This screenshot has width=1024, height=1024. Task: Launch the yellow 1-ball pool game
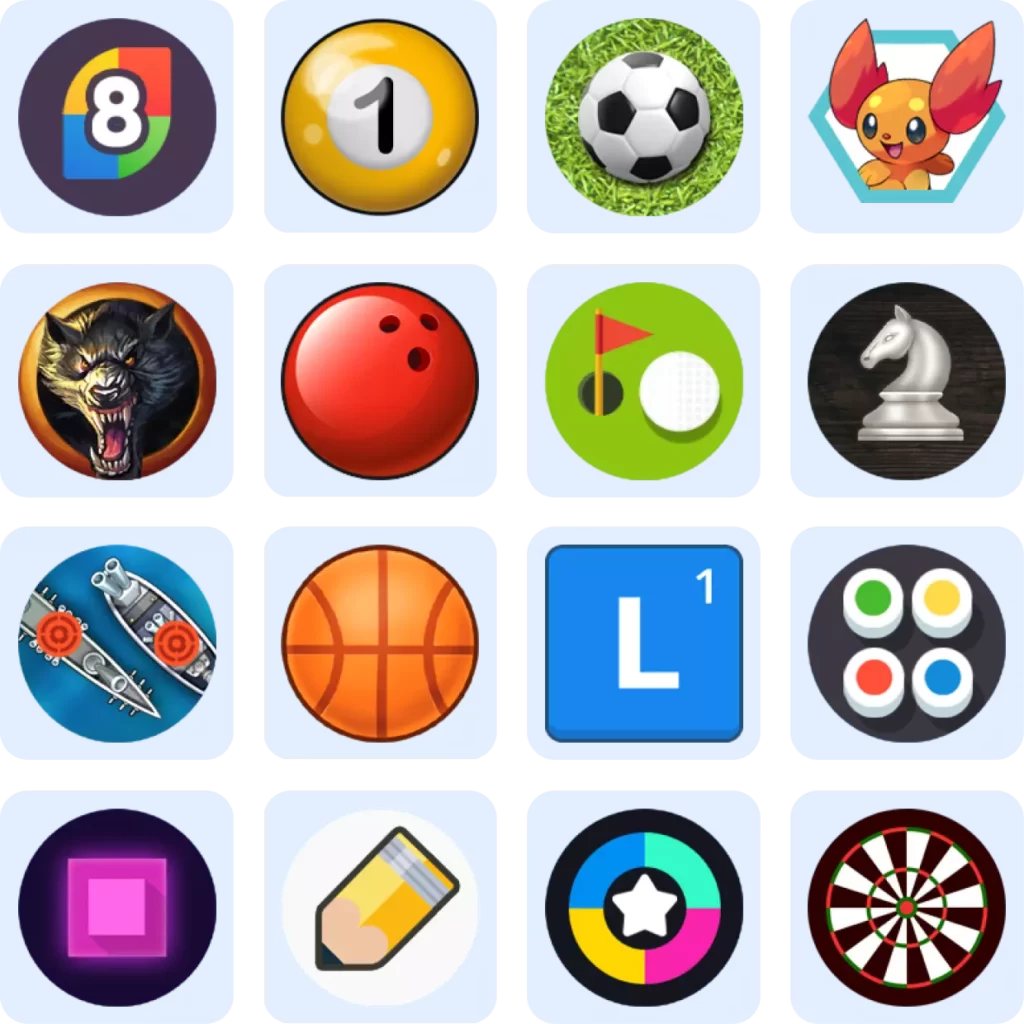pos(380,117)
